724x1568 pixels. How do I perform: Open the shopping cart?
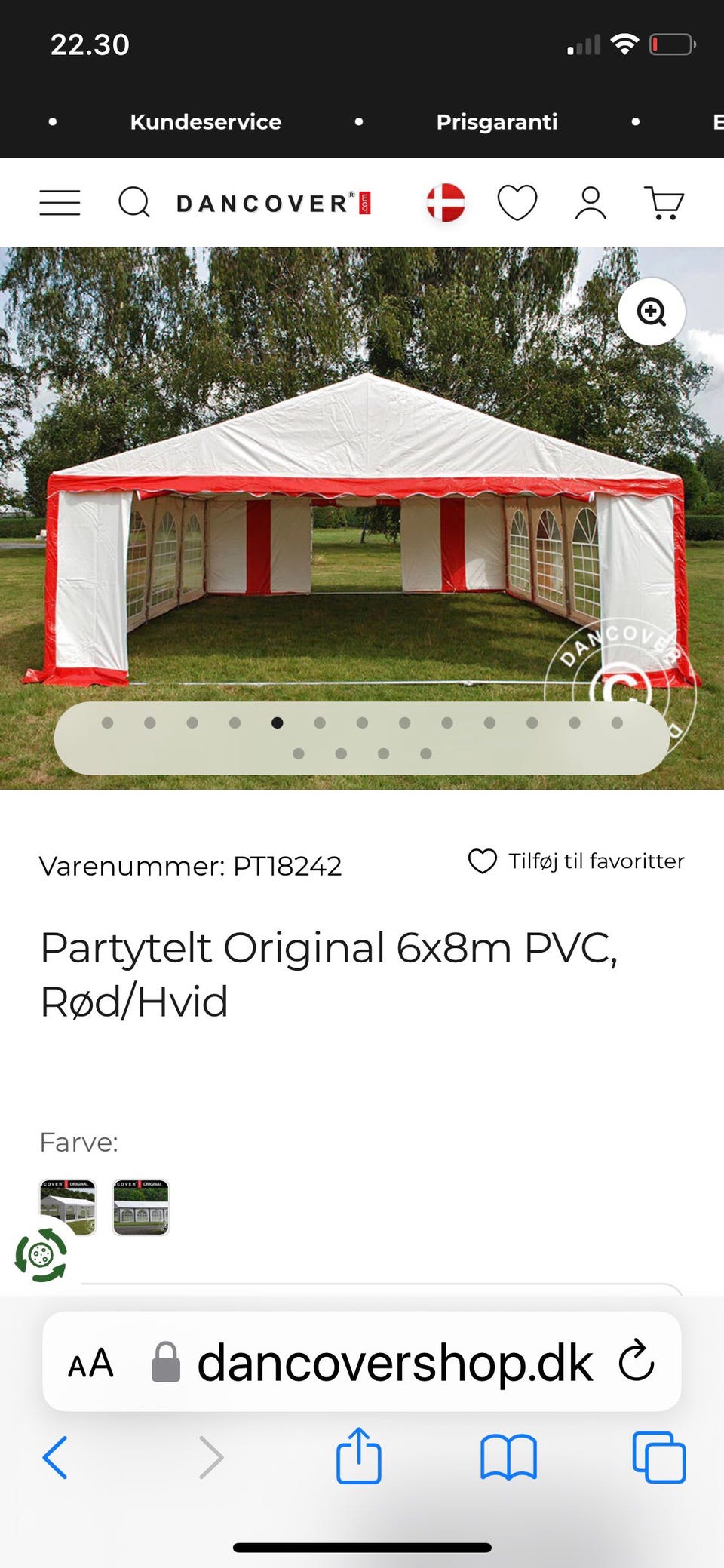pyautogui.click(x=663, y=202)
